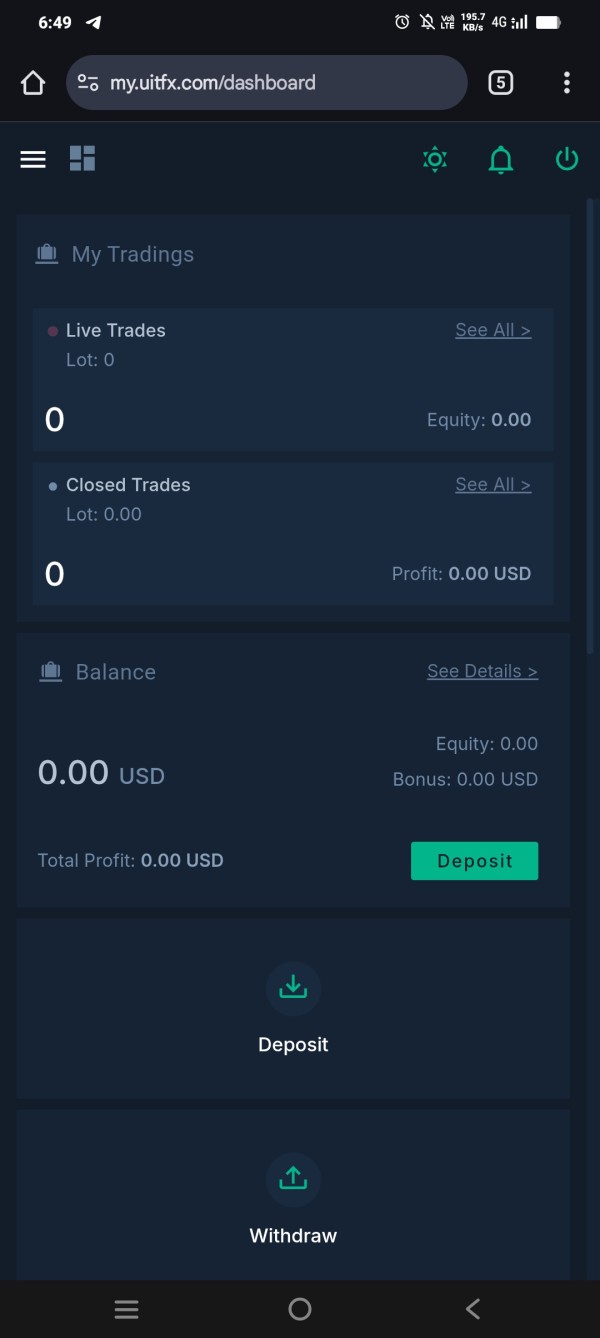See all Live Trades

[493, 330]
